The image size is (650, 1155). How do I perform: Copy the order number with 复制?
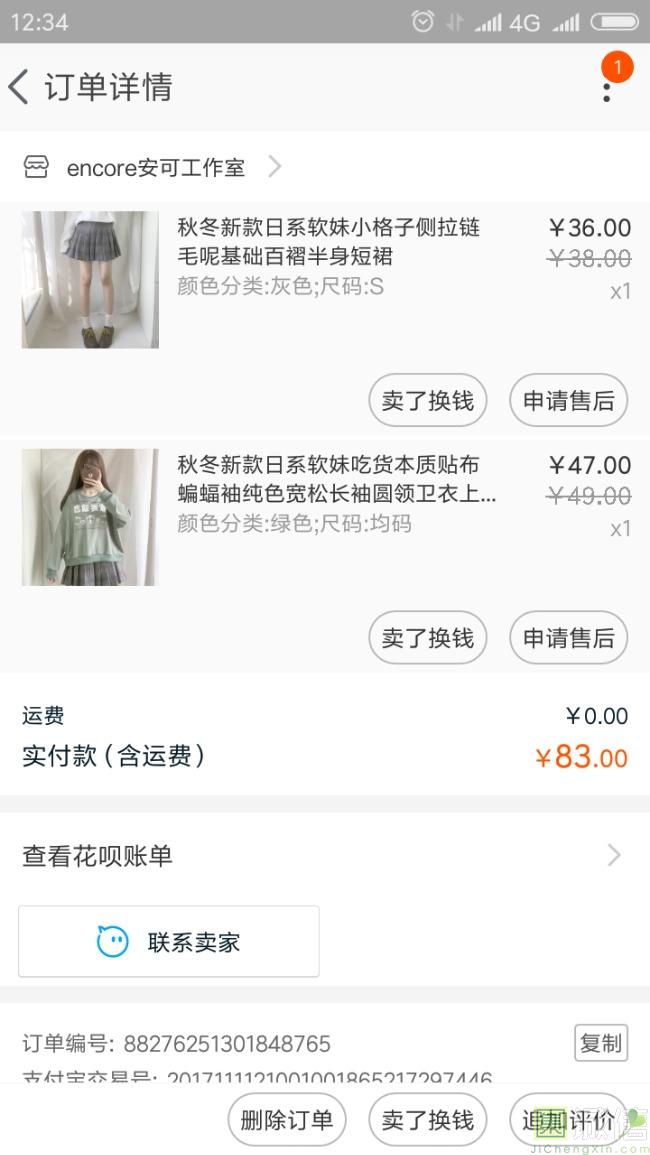(601, 1043)
